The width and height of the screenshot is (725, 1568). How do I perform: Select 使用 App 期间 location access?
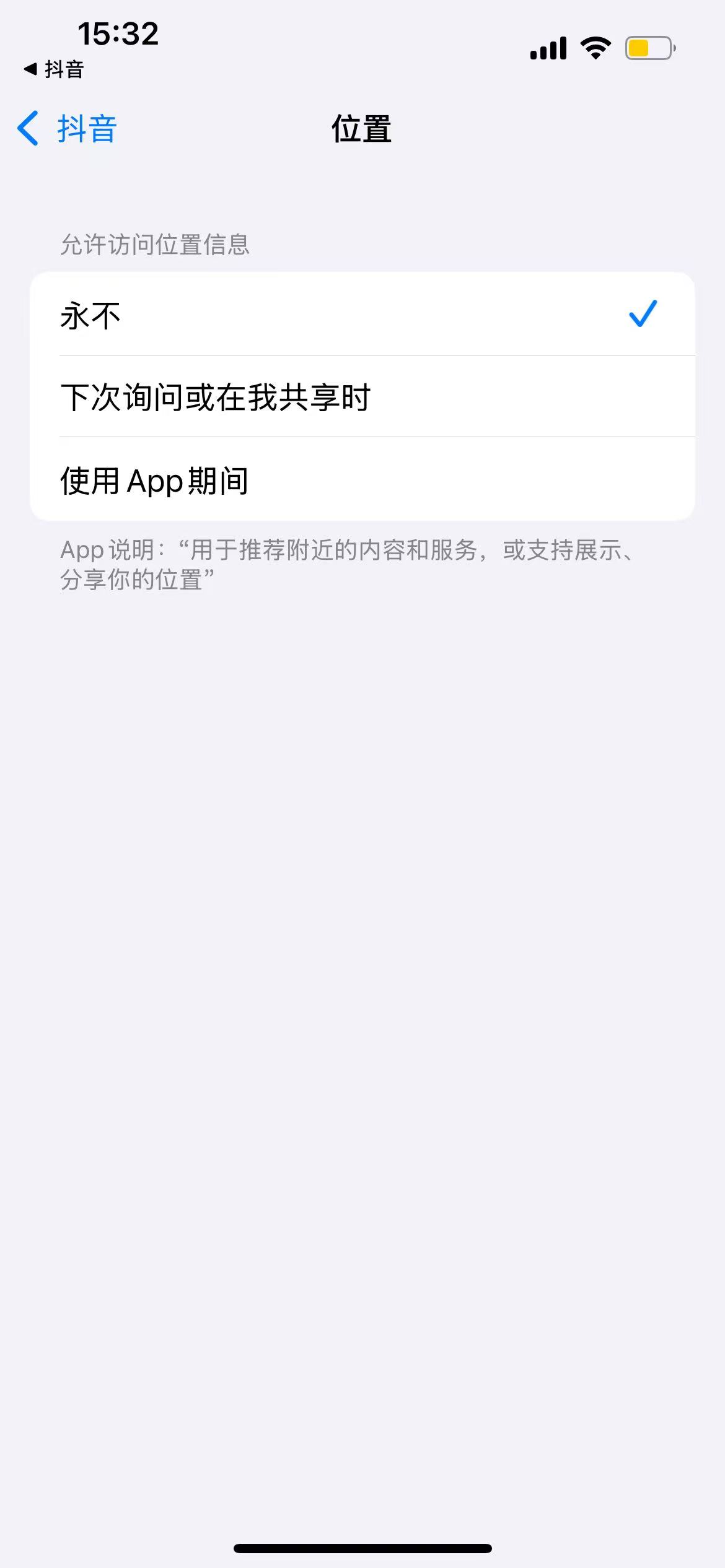pos(362,479)
